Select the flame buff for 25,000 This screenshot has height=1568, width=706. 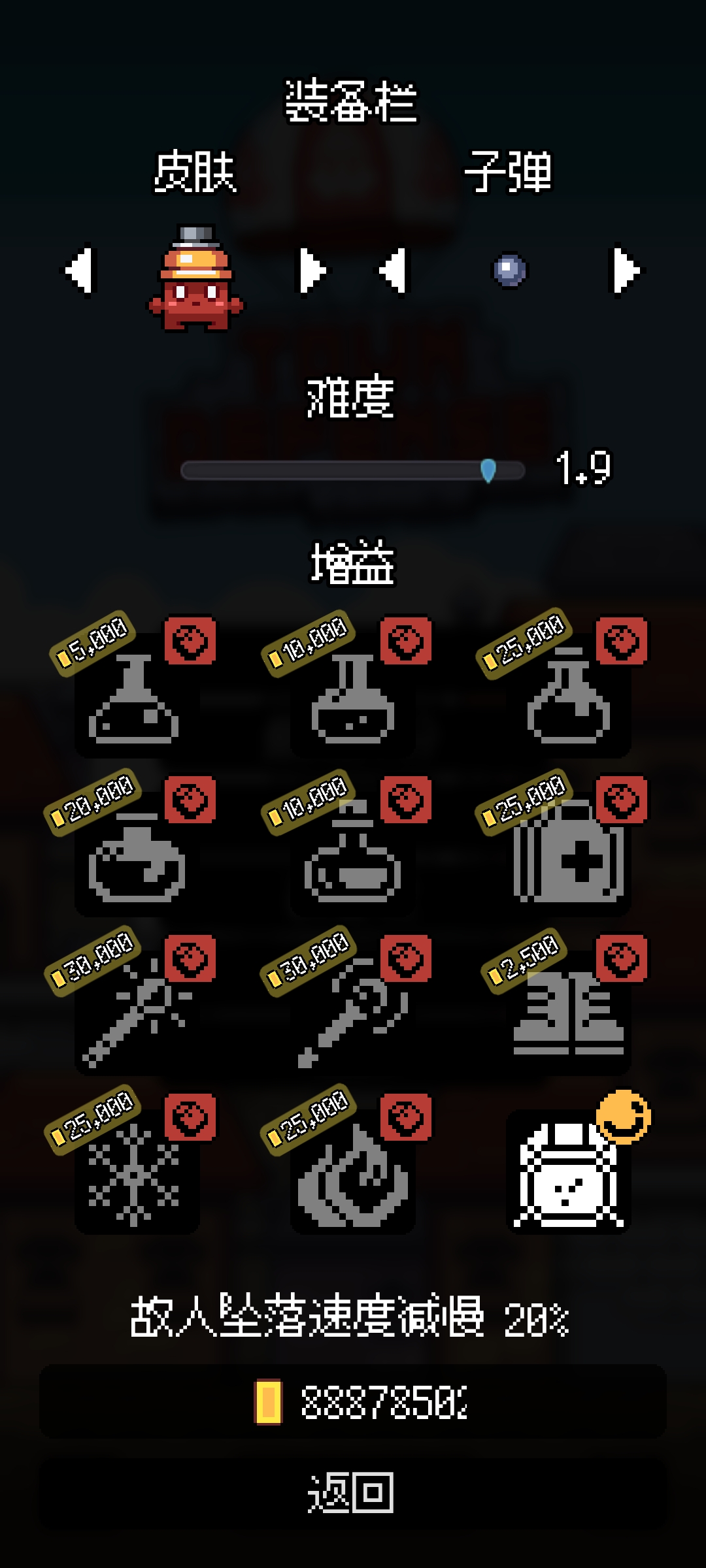click(353, 1171)
